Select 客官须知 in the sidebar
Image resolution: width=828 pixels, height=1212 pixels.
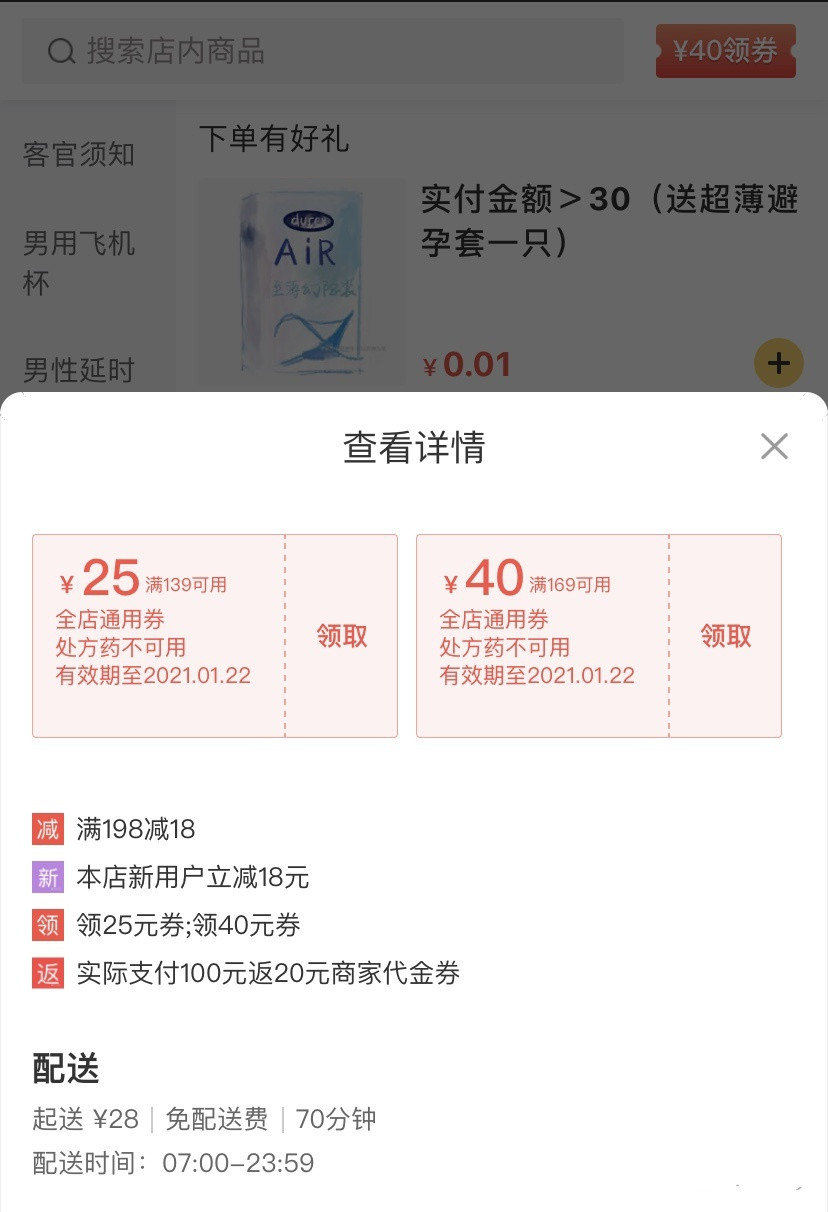point(78,155)
